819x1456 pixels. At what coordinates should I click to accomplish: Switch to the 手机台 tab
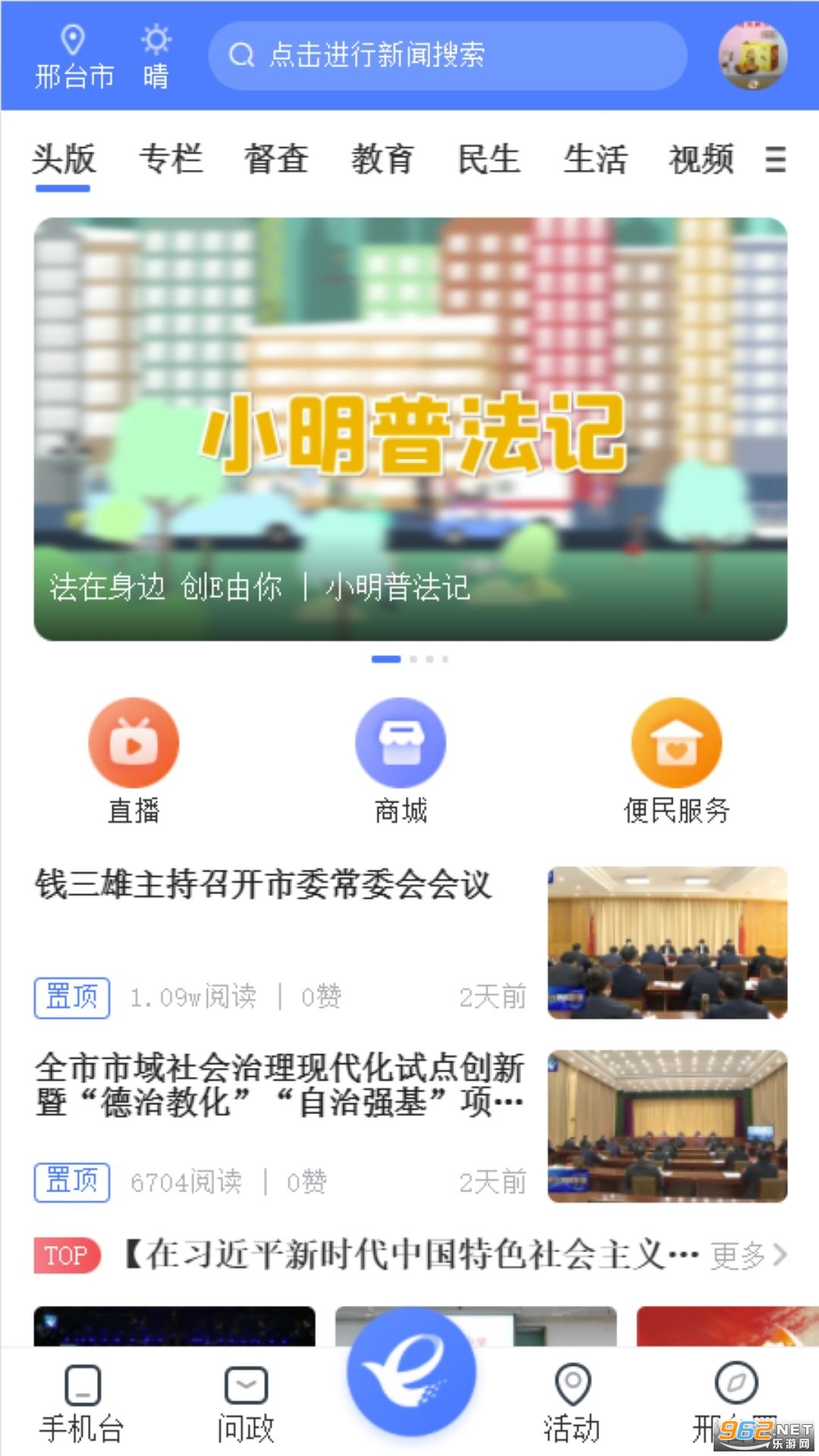(x=82, y=1404)
